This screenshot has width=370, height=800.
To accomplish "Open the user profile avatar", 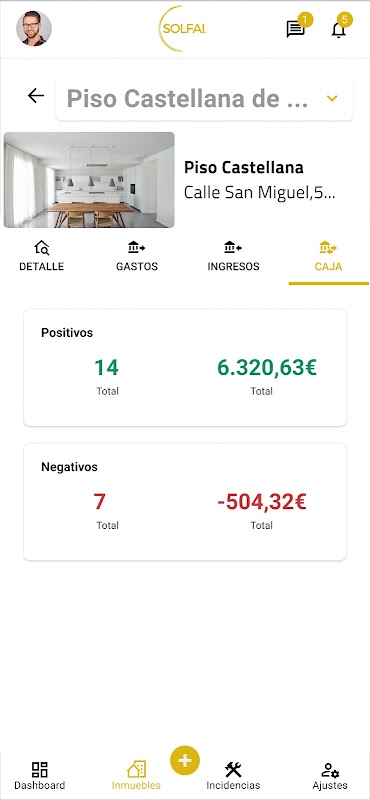I will (34, 29).
